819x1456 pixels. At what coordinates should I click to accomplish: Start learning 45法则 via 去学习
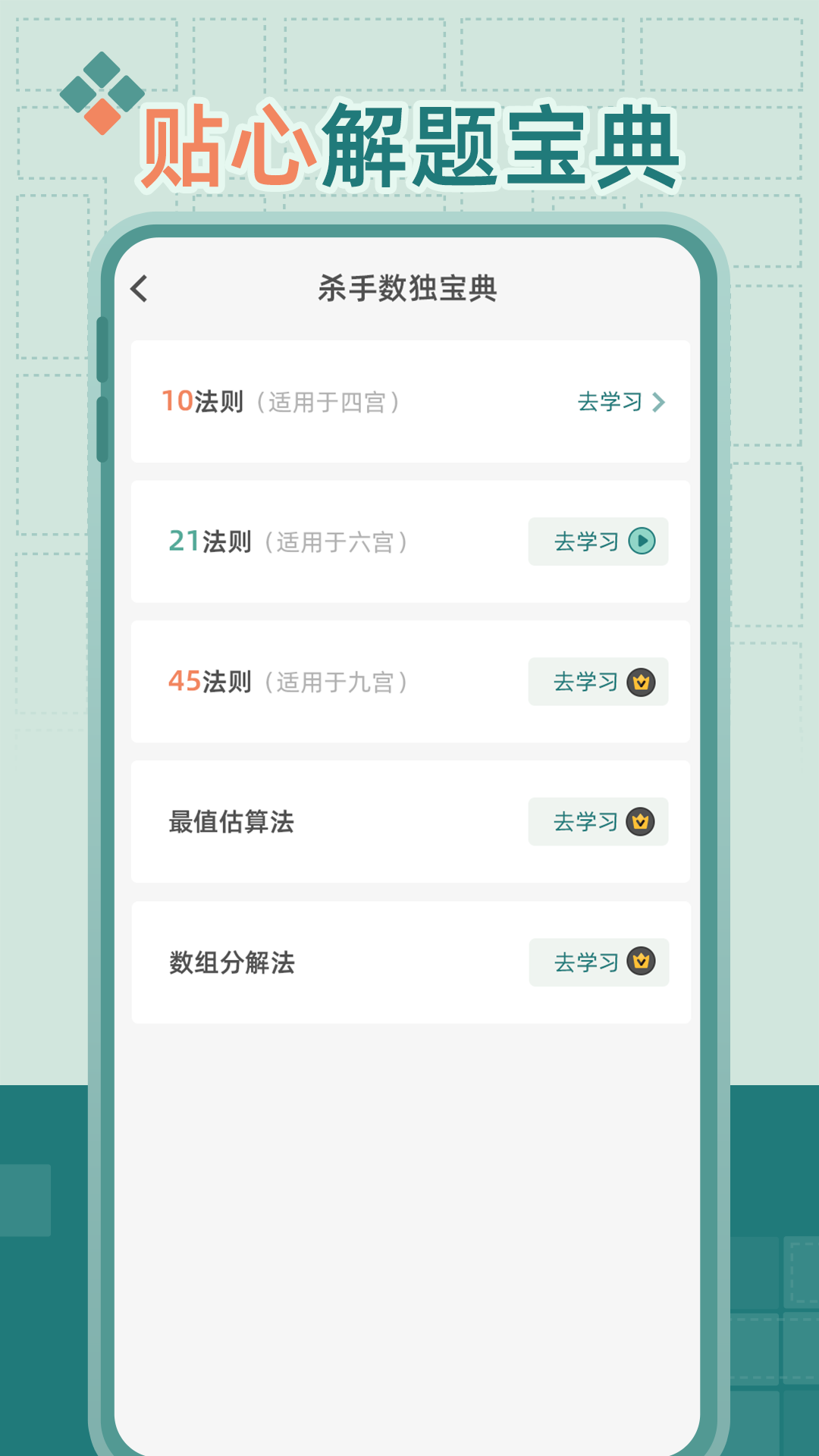point(584,682)
